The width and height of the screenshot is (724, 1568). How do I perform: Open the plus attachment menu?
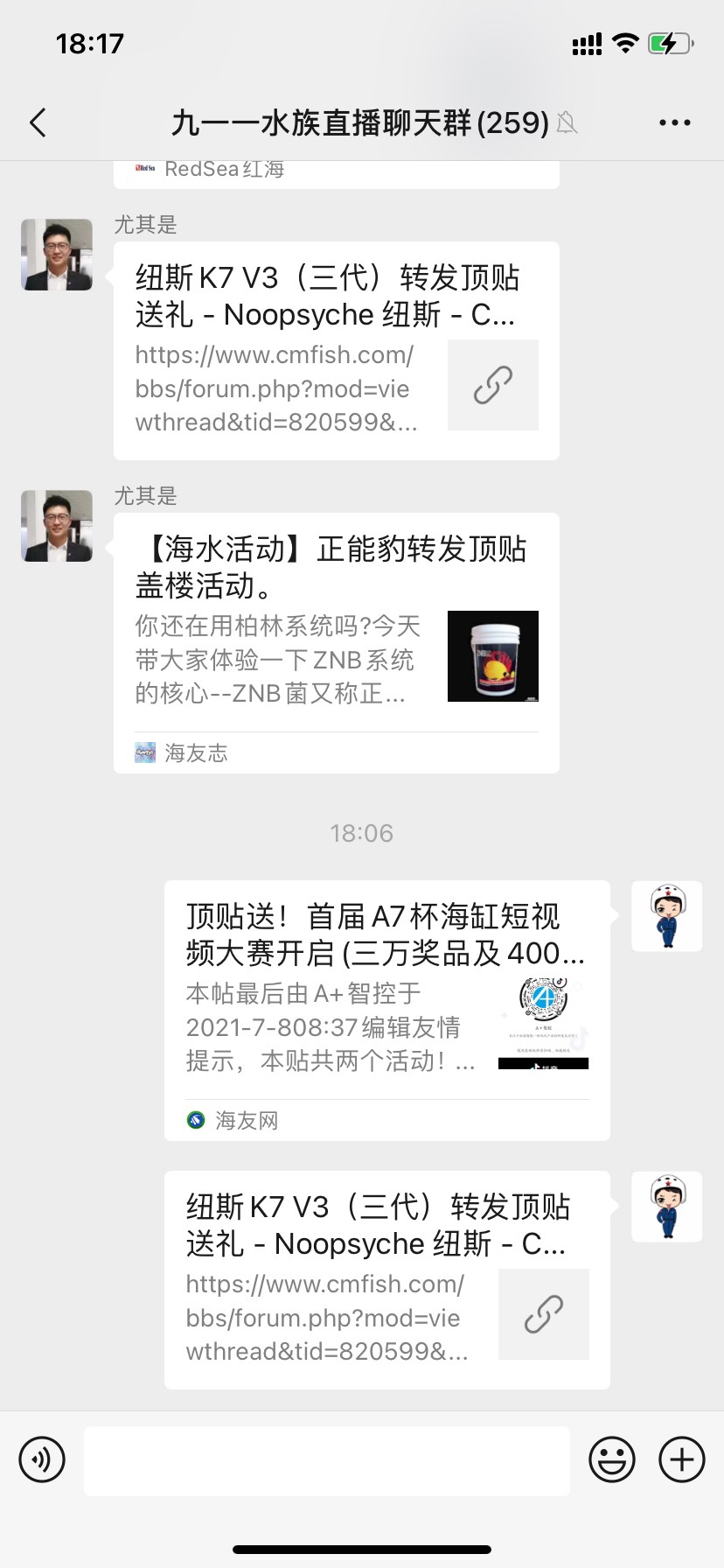point(682,1459)
